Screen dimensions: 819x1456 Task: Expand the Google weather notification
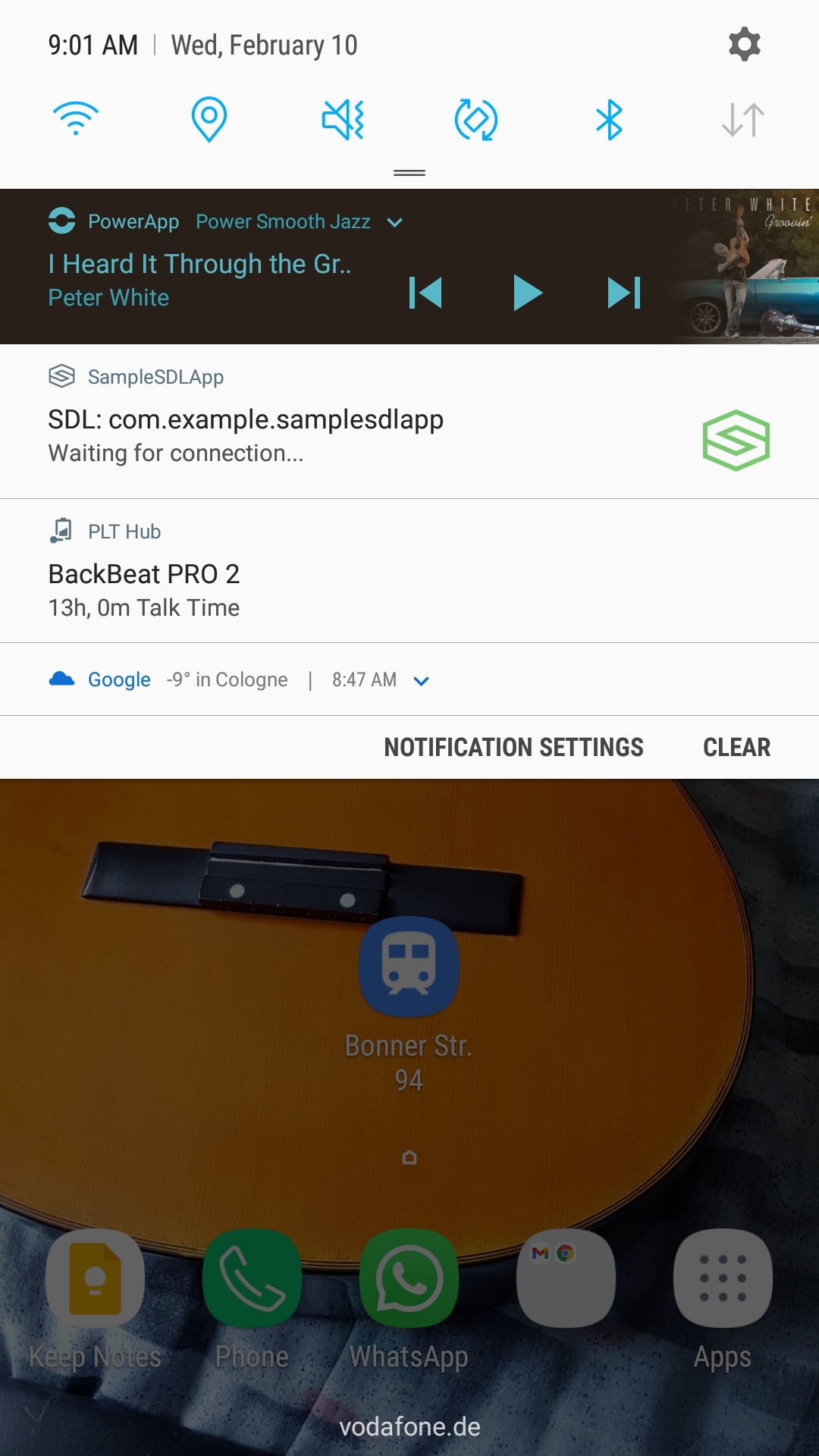(x=422, y=680)
